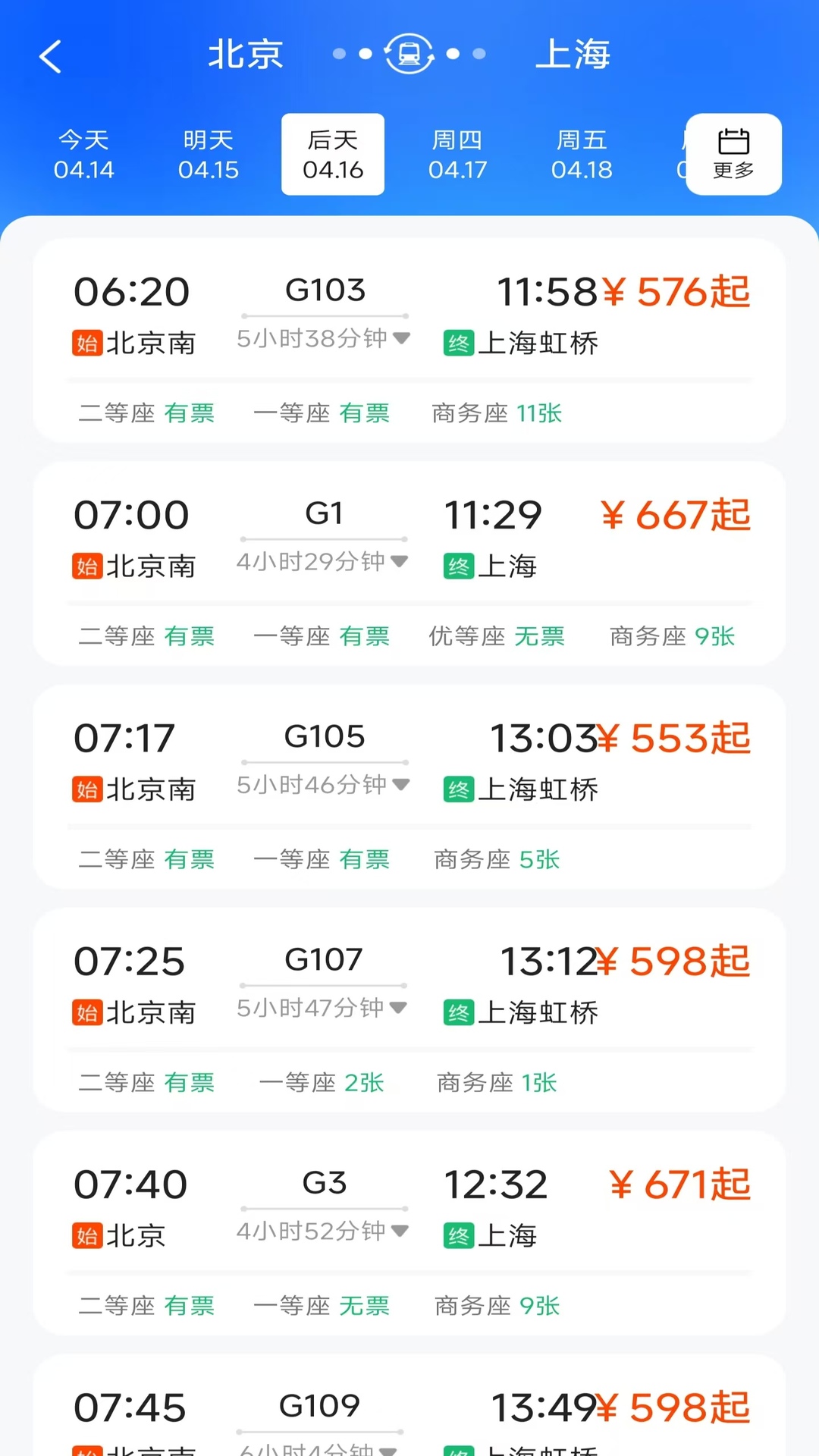819x1456 pixels.
Task: Click 一等座 2张 on the G107 card
Action: [x=322, y=1083]
